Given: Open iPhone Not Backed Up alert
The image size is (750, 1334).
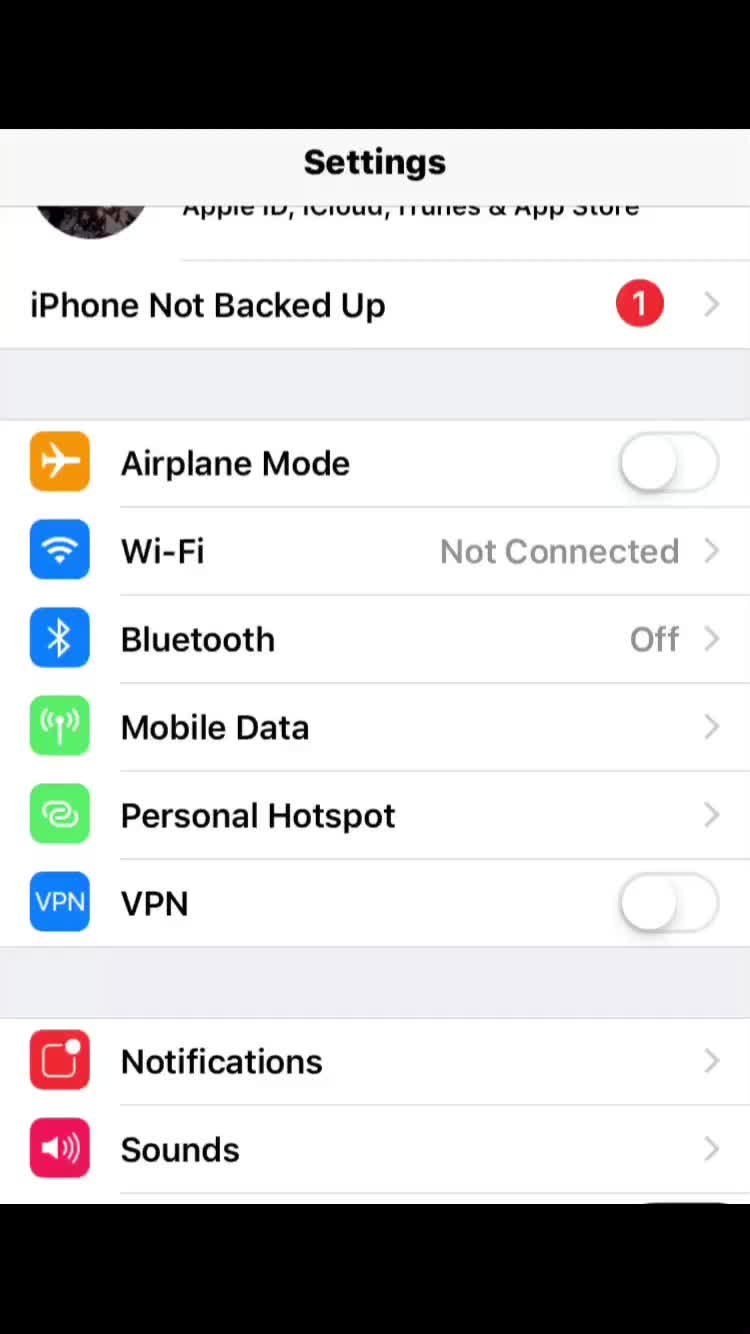Looking at the screenshot, I should pos(375,305).
